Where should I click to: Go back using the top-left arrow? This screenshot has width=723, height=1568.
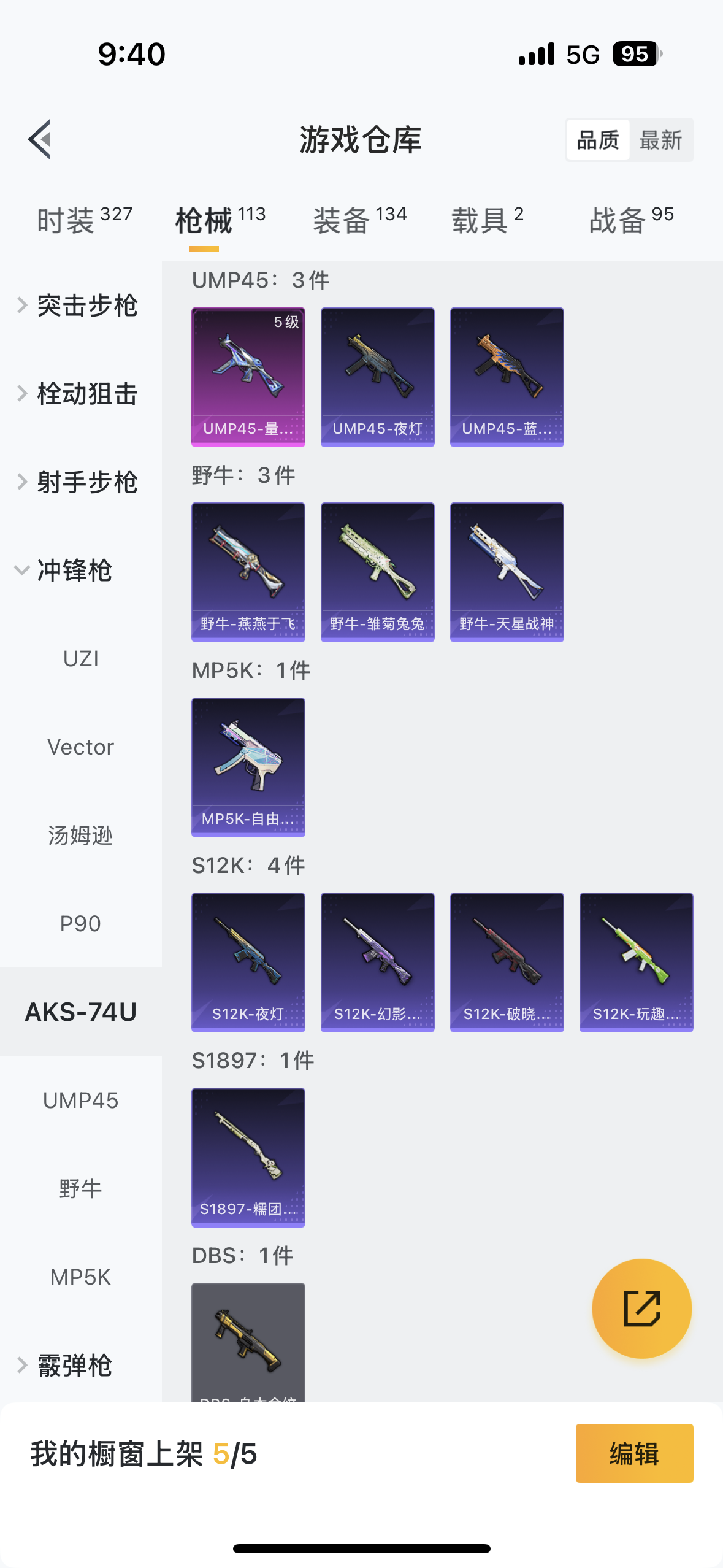39,139
